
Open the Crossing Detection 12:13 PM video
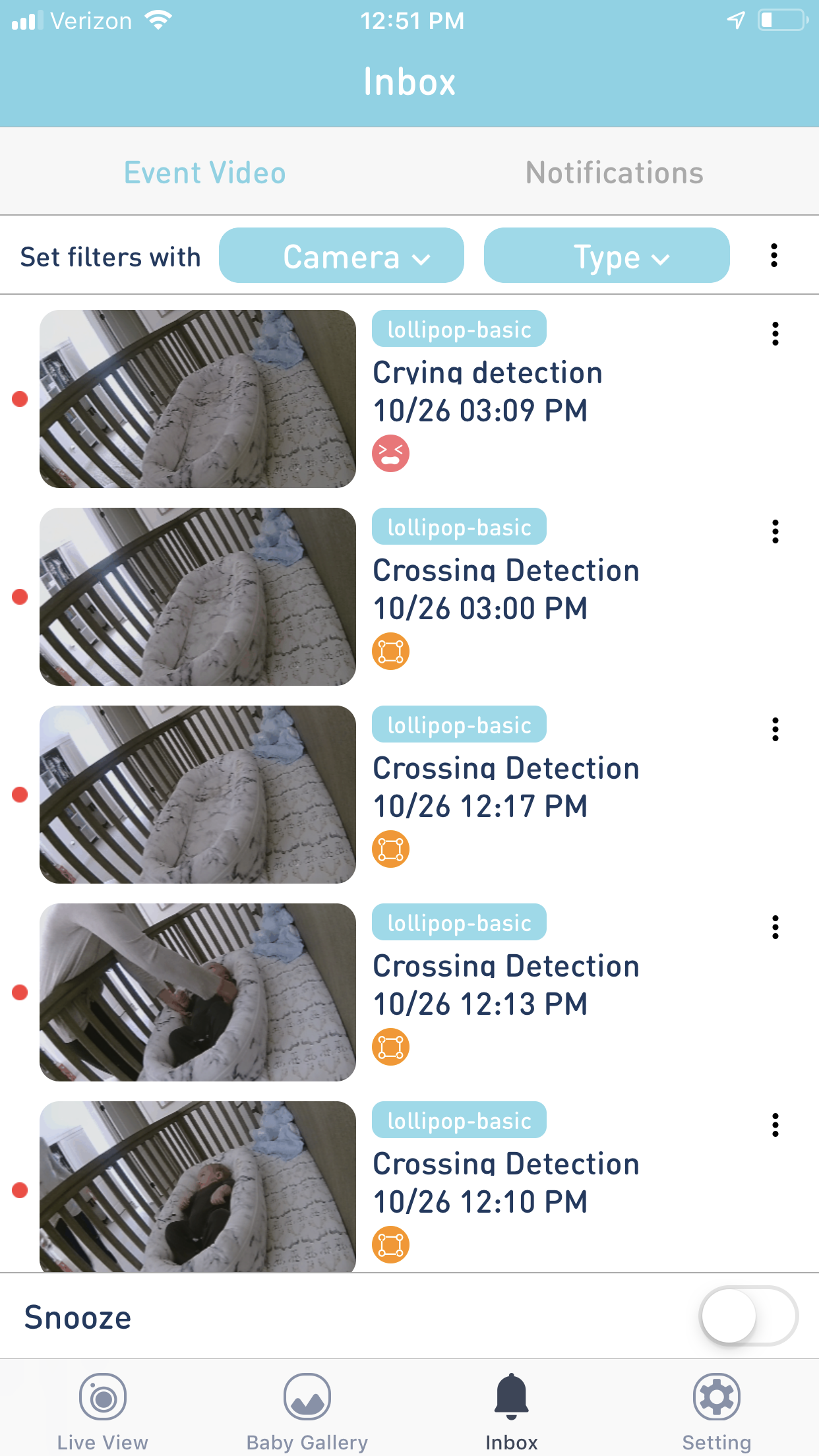click(x=198, y=992)
